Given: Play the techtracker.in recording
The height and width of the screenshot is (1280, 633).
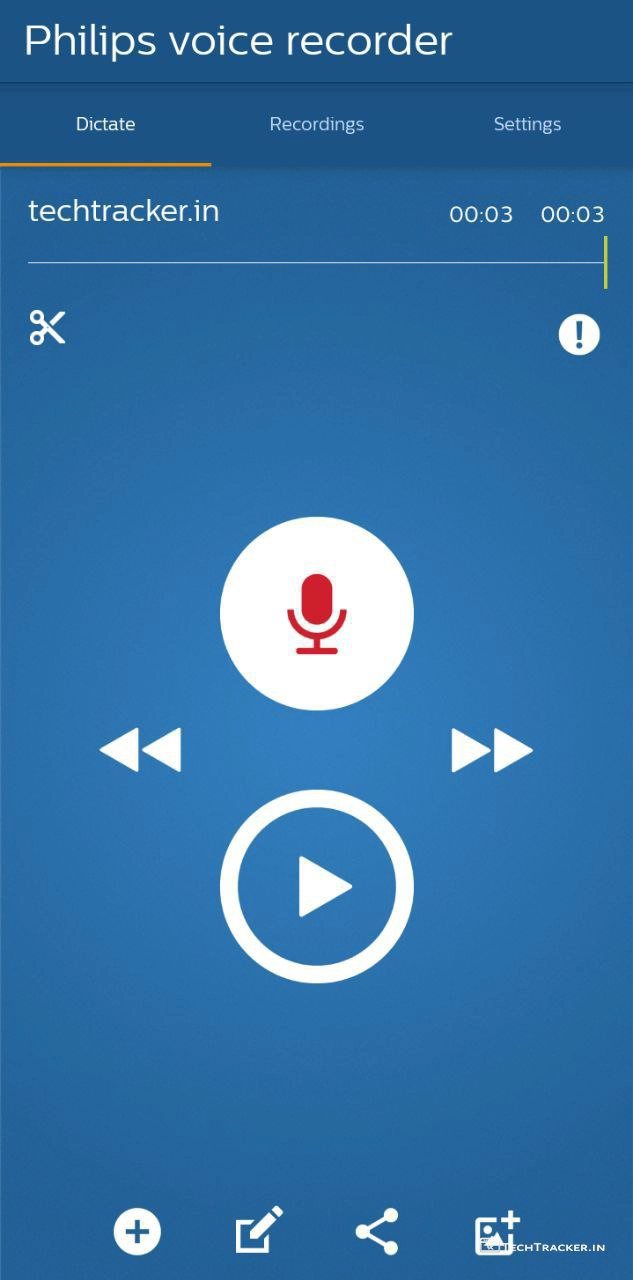Looking at the screenshot, I should [x=316, y=886].
